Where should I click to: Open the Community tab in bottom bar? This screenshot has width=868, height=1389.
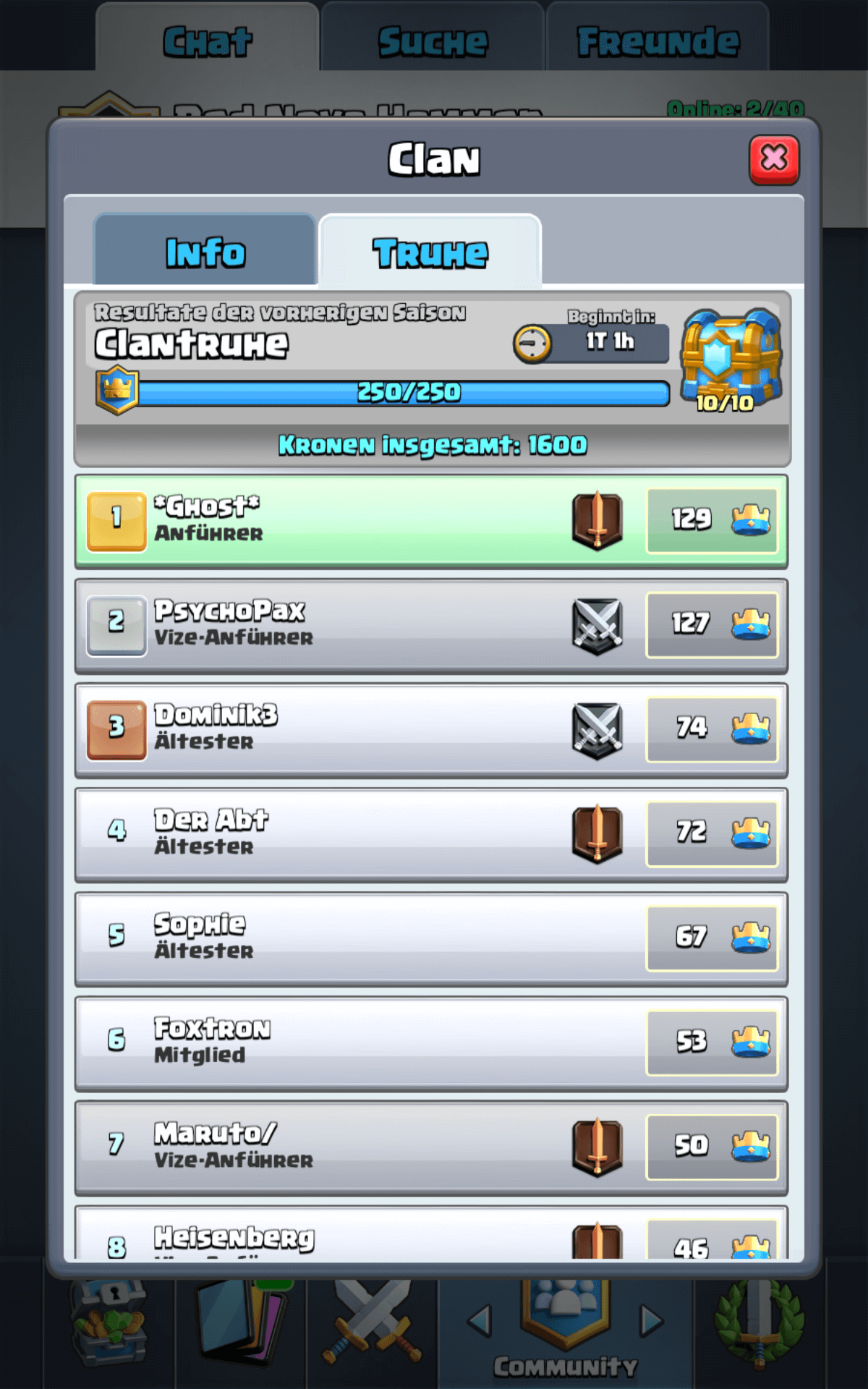[x=566, y=1331]
